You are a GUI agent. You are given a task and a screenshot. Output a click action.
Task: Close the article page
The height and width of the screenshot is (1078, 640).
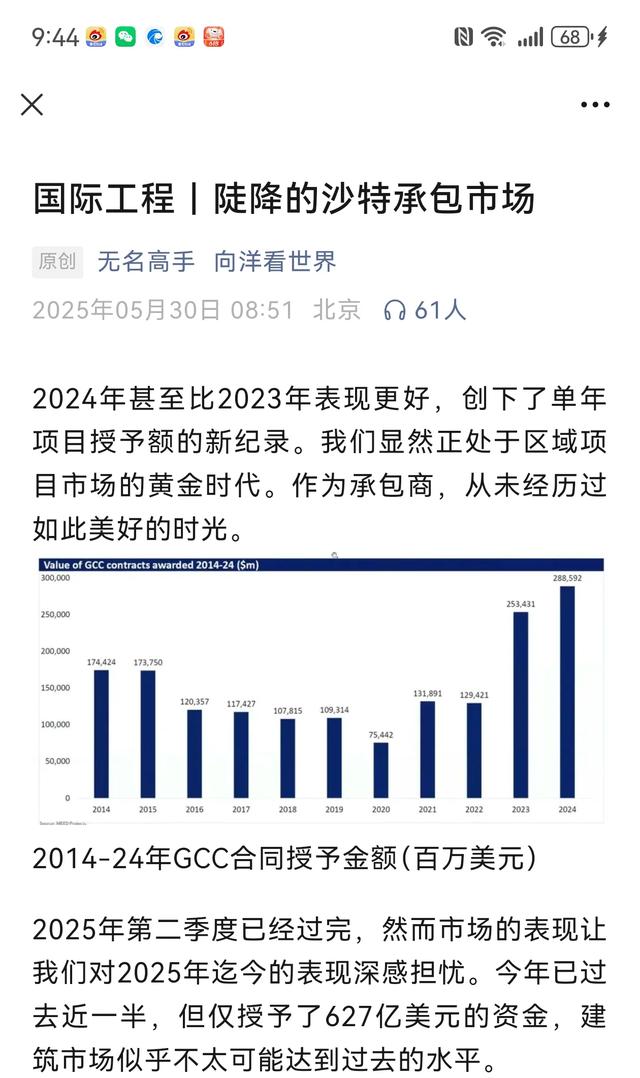point(32,105)
